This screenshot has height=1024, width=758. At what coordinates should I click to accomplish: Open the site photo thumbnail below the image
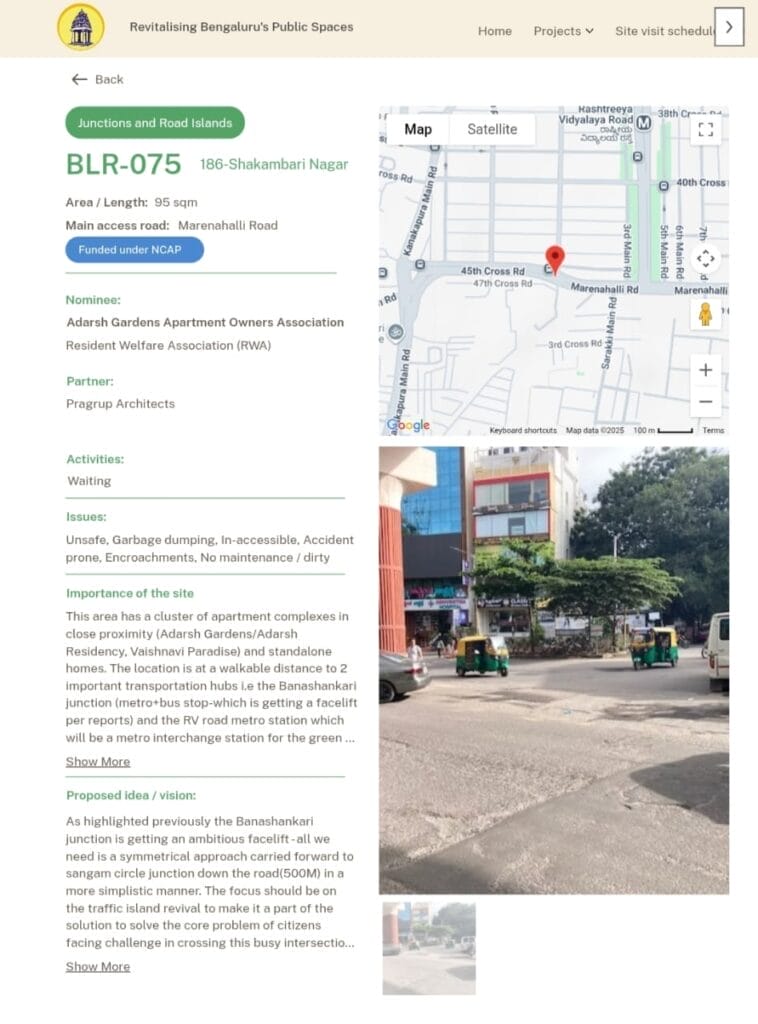429,947
